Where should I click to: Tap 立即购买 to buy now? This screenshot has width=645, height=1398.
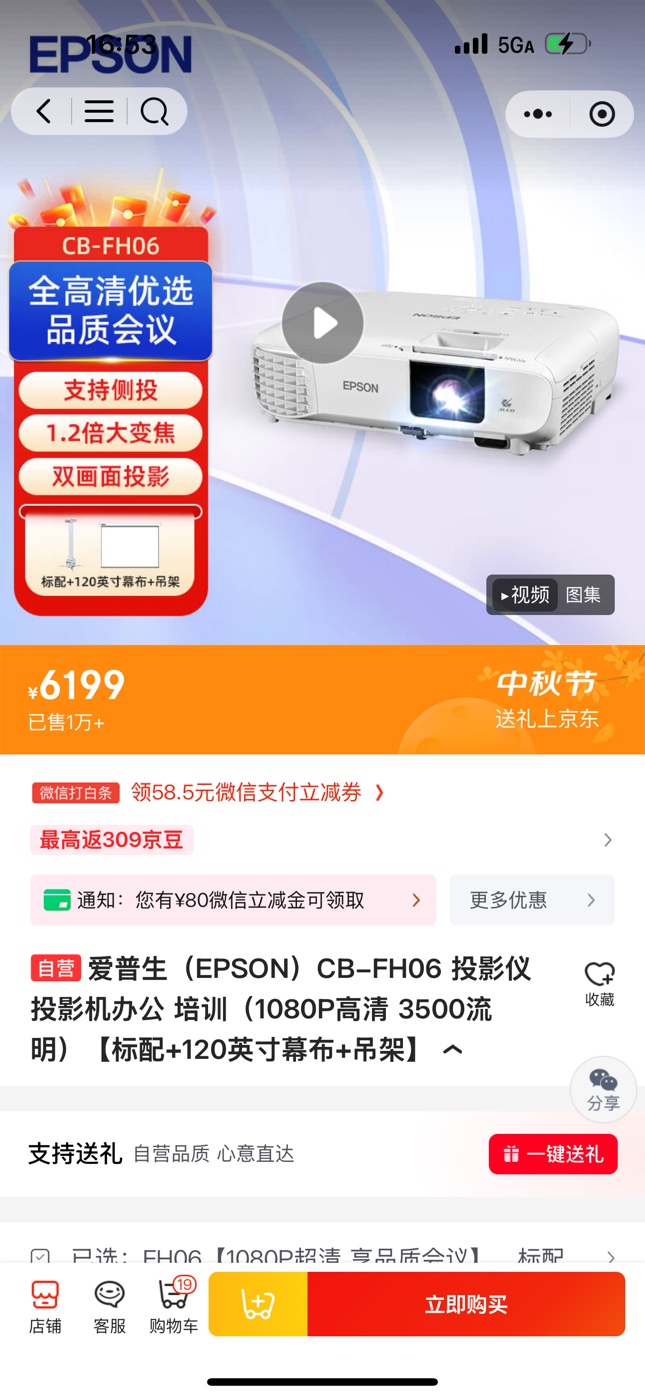pos(466,1304)
